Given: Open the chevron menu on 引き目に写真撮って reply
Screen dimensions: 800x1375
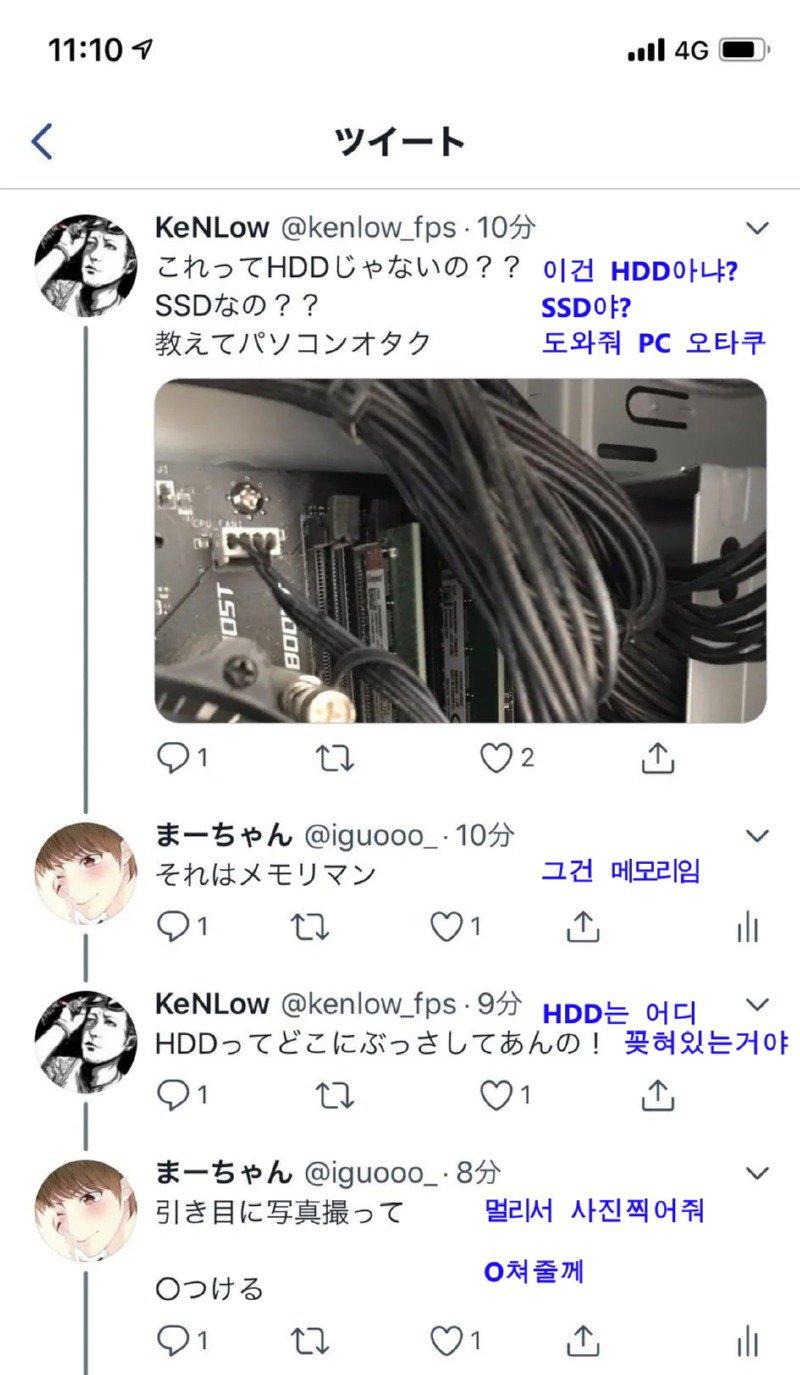Looking at the screenshot, I should click(758, 1172).
